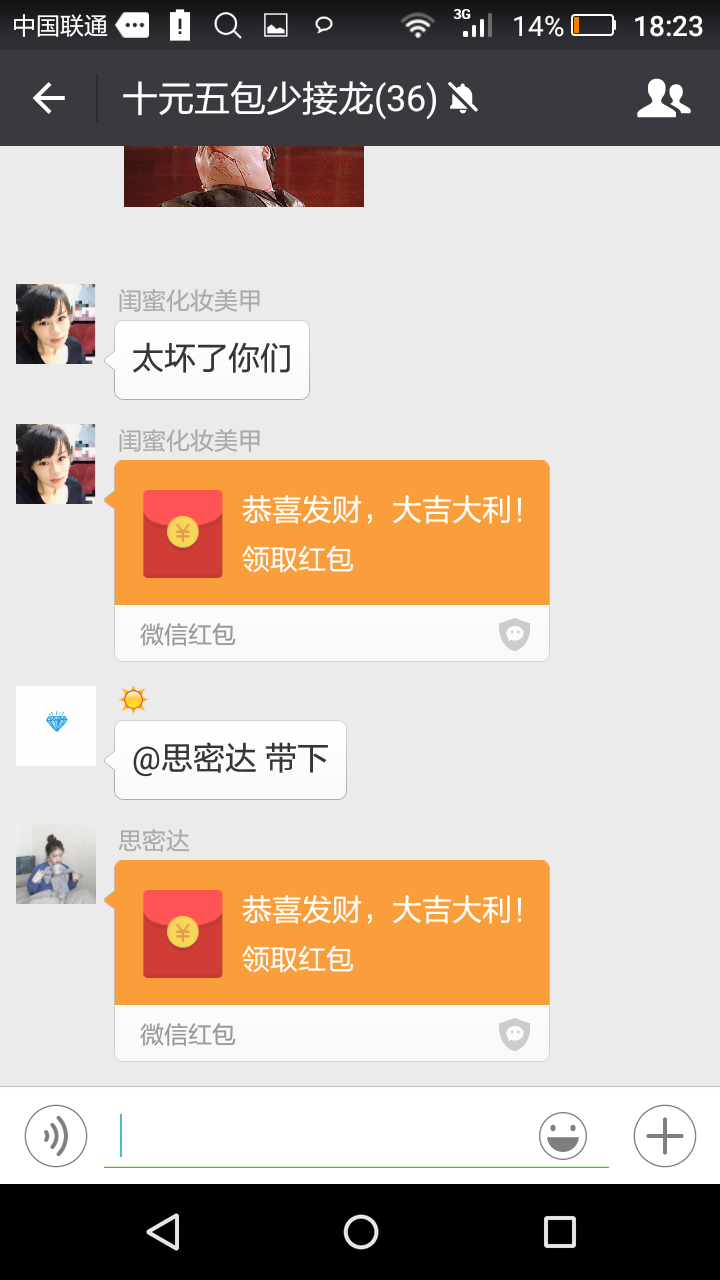
Task: Open the group members info icon
Action: [663, 98]
